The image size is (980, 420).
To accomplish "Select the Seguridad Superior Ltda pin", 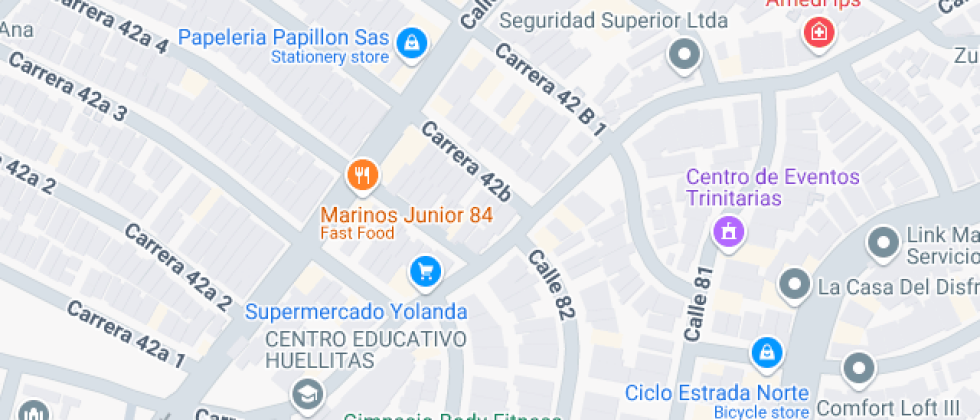I will (685, 56).
